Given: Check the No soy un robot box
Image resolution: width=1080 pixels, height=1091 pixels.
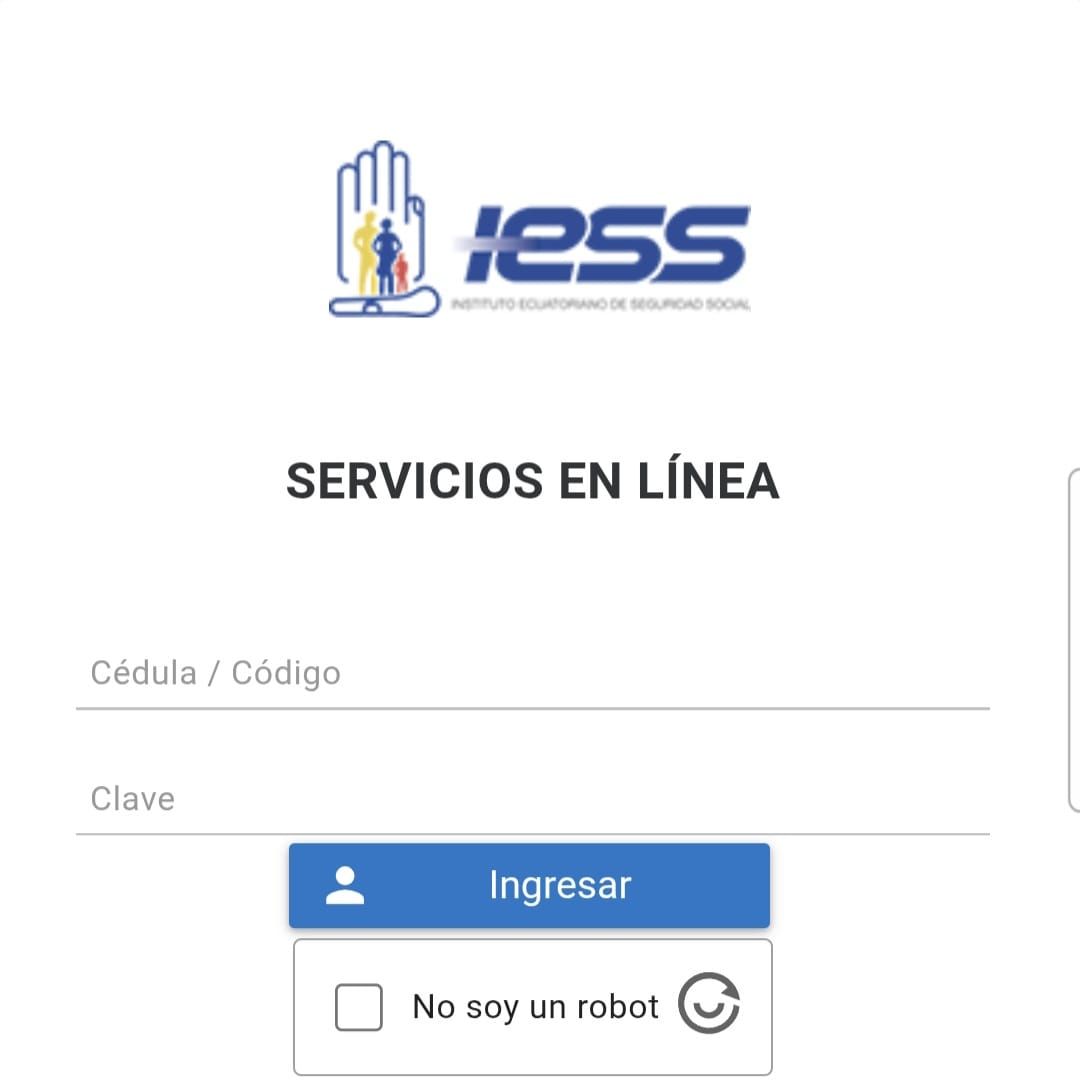Looking at the screenshot, I should [358, 1007].
